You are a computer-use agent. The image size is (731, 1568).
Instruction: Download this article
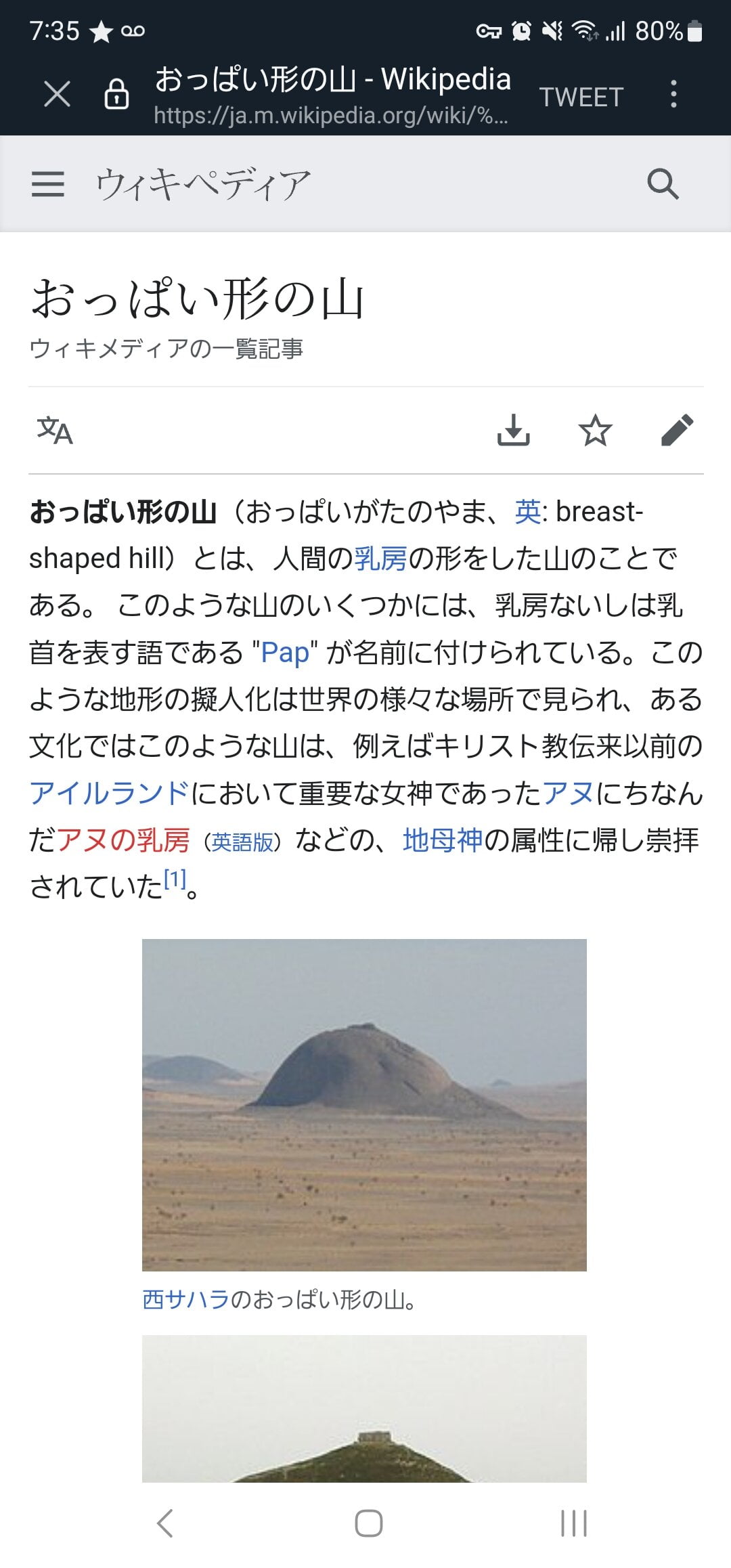[x=513, y=430]
